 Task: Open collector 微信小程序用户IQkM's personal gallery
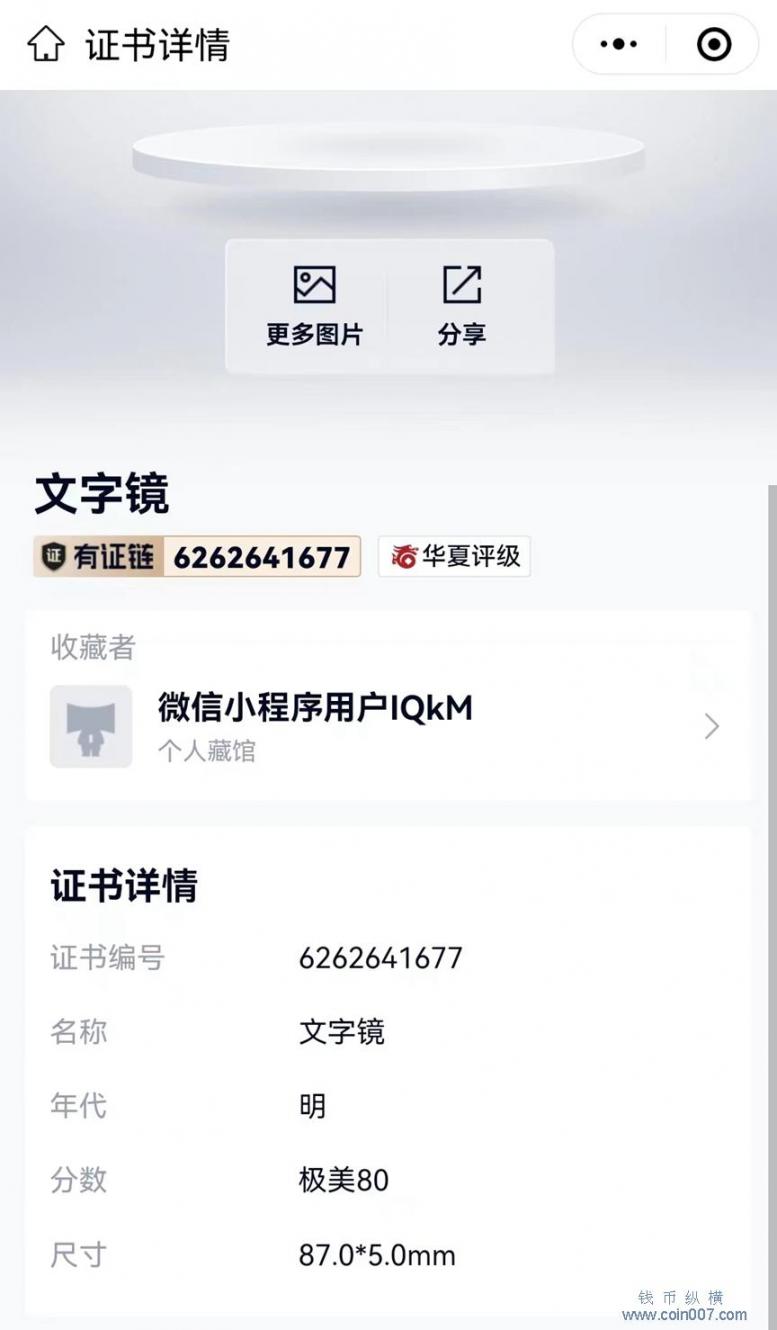point(388,726)
